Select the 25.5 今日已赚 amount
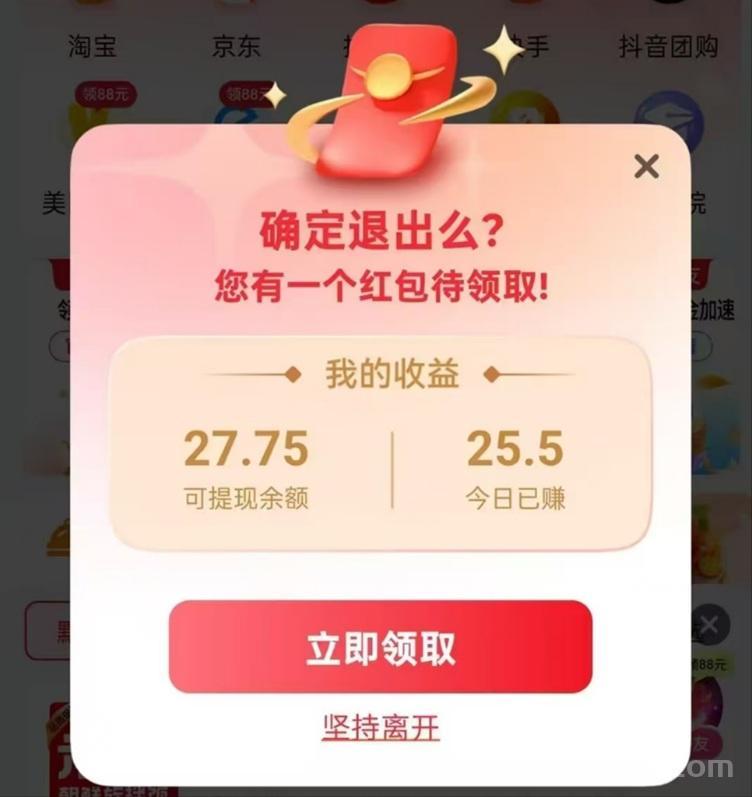This screenshot has height=797, width=752. click(515, 451)
